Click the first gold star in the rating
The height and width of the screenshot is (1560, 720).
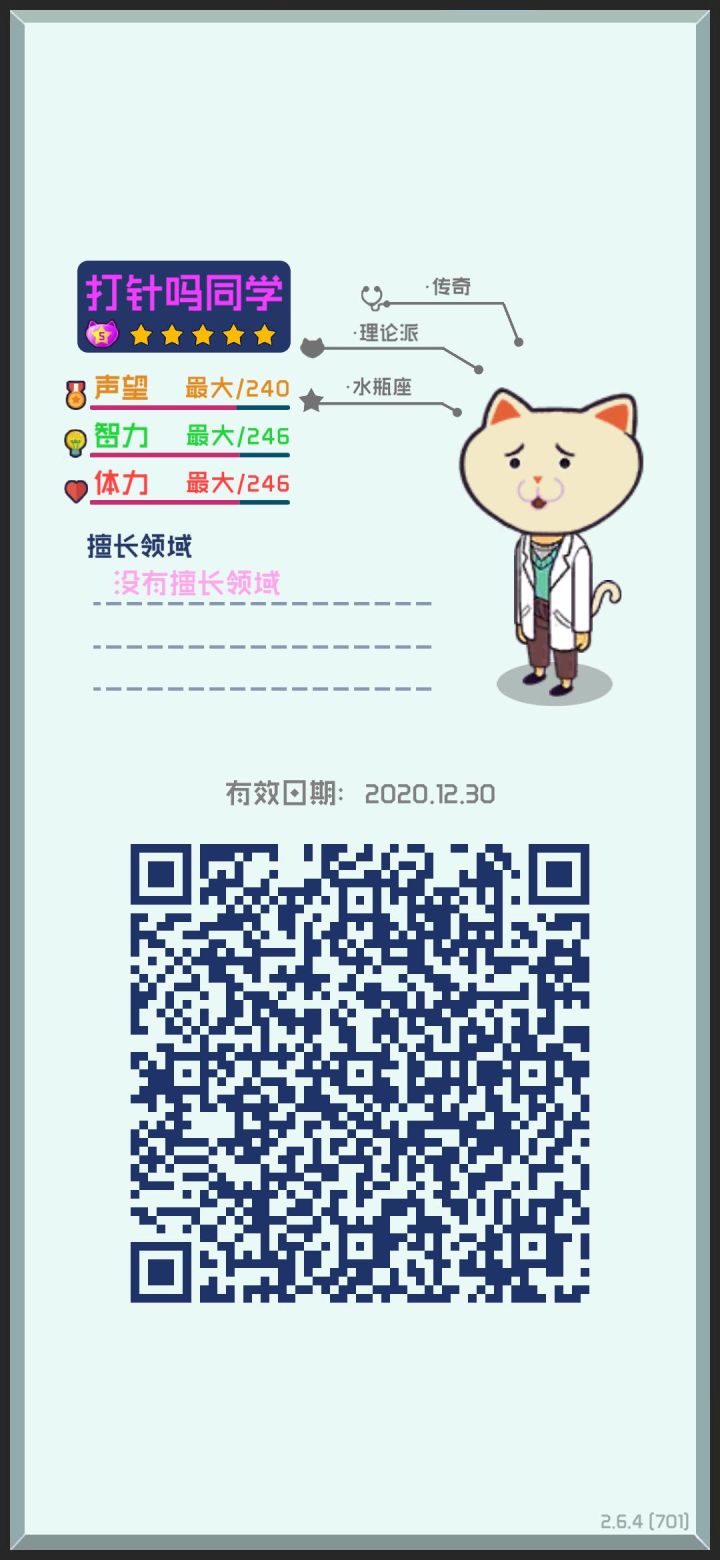pos(143,335)
